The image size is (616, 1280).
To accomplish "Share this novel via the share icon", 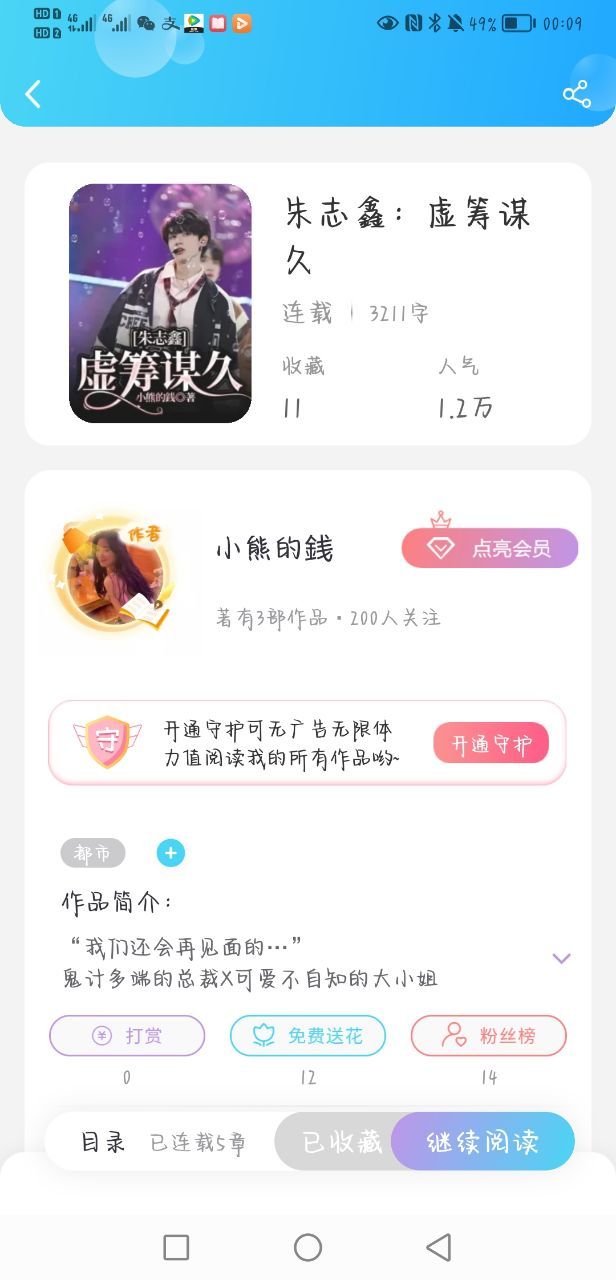I will pos(577,94).
